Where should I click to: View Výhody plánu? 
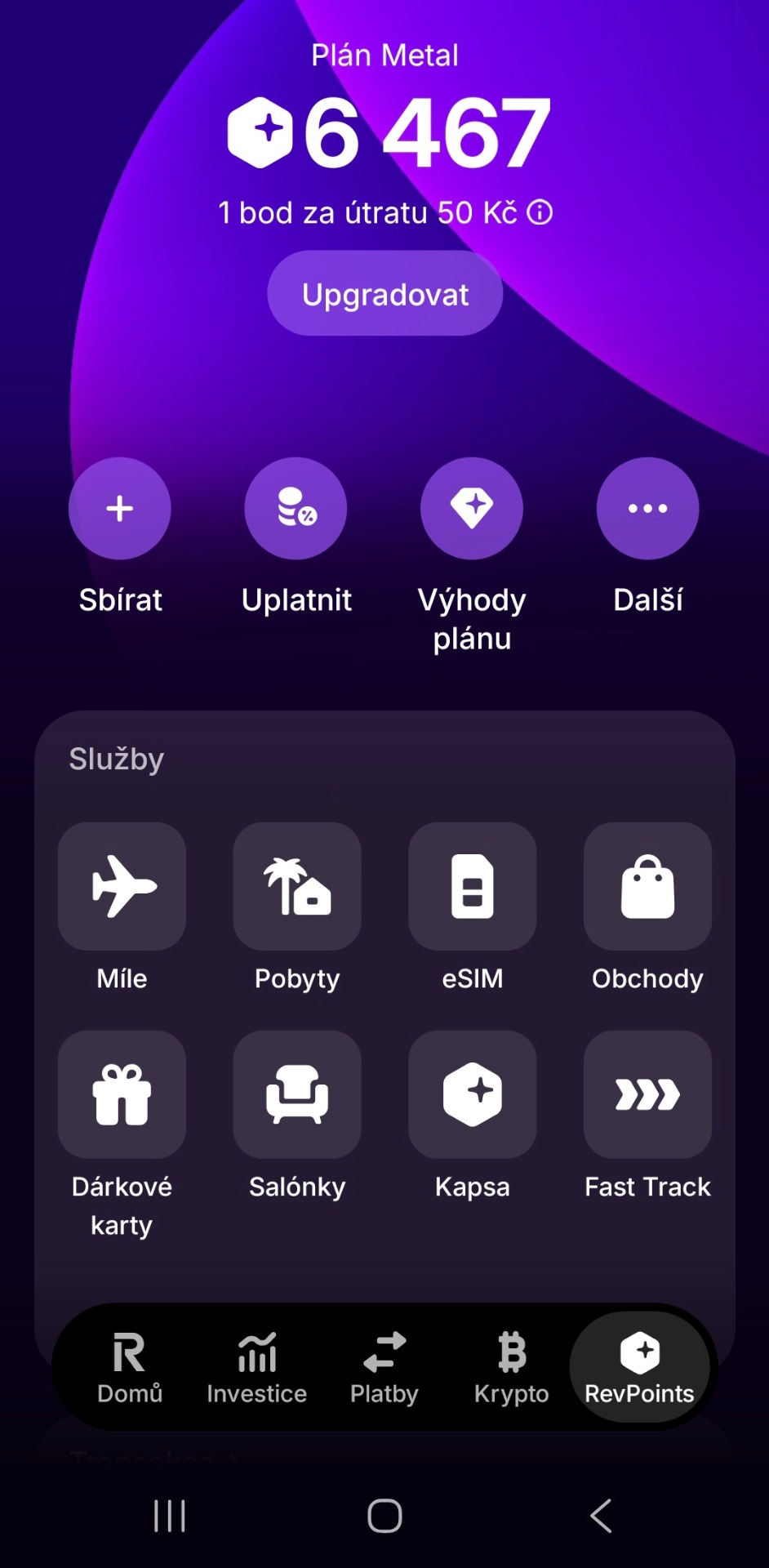point(472,509)
